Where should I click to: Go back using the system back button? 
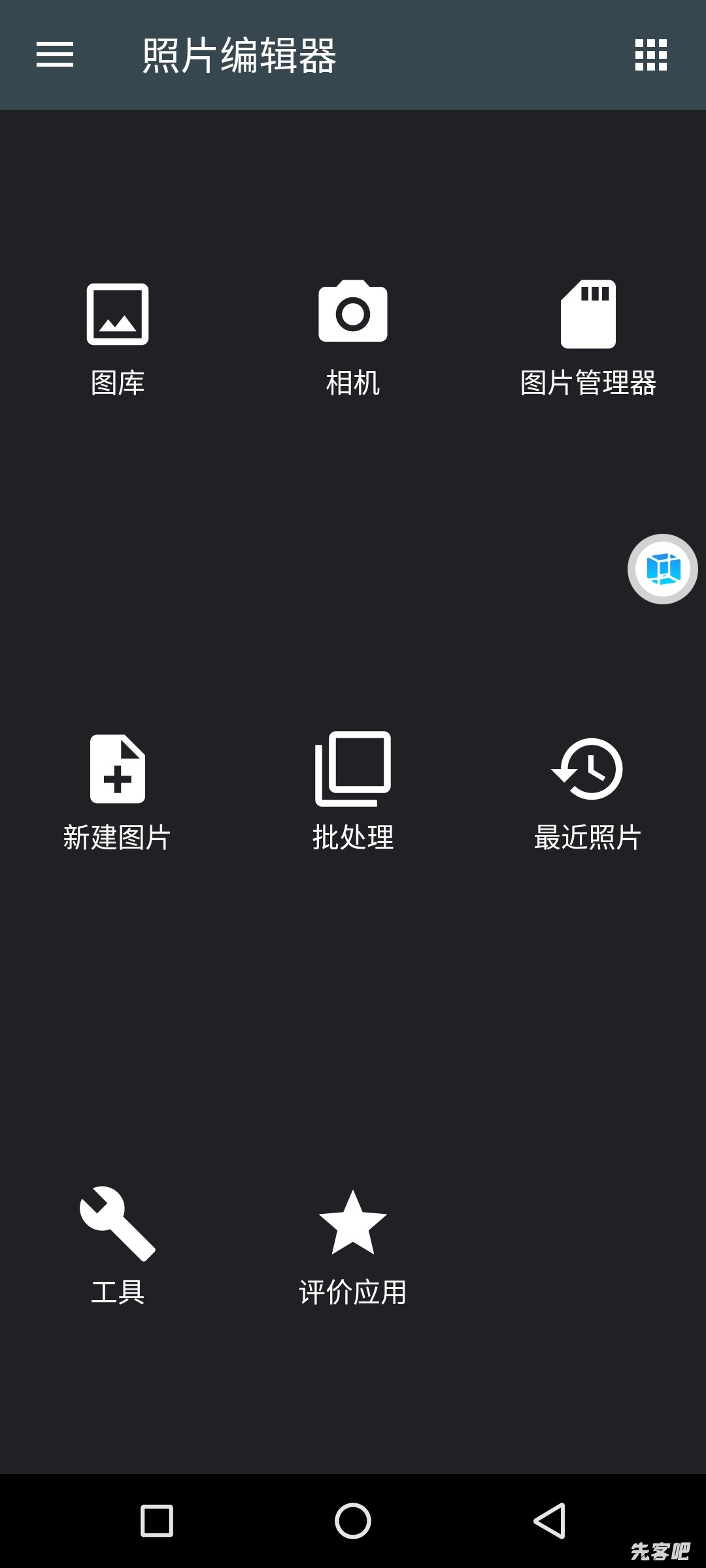point(549,1521)
